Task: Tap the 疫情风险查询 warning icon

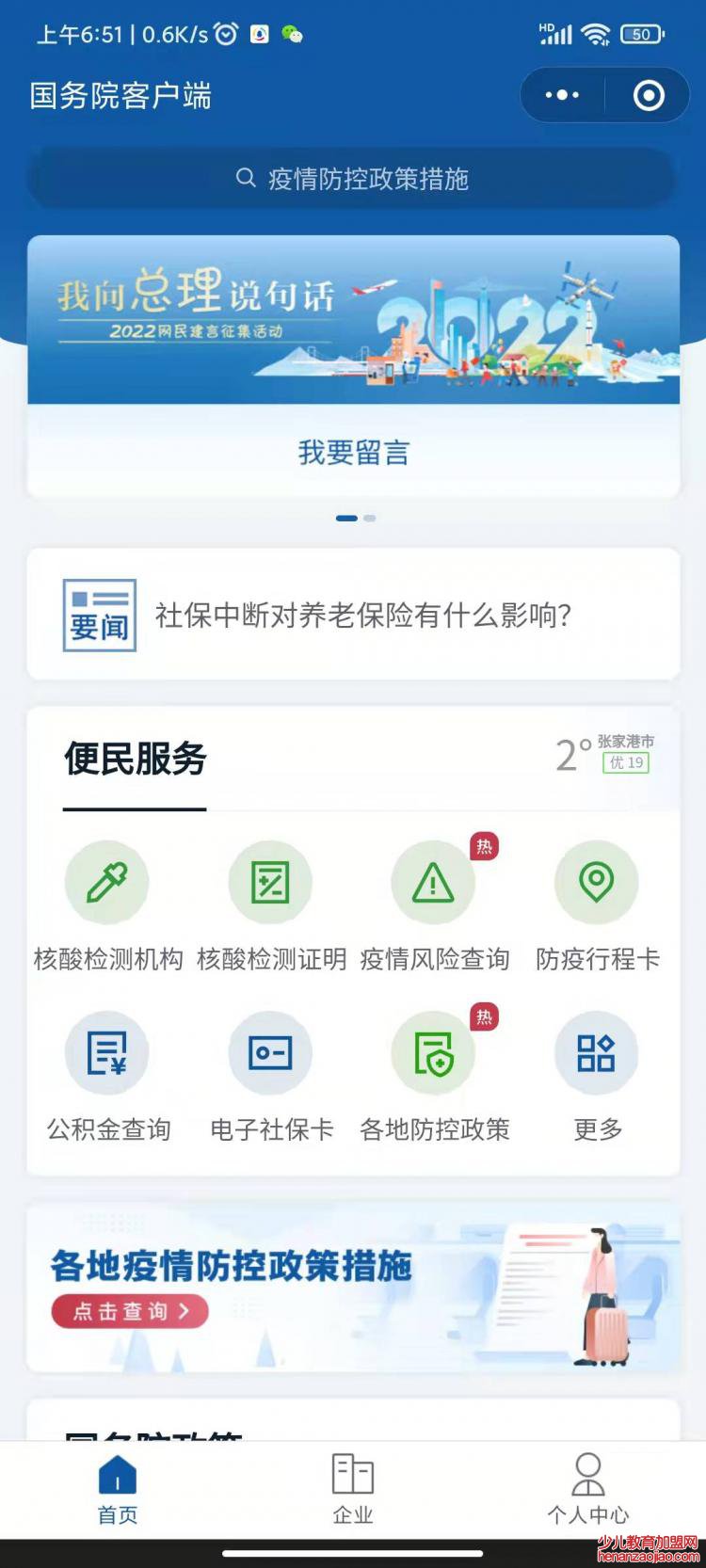Action: pos(433,883)
